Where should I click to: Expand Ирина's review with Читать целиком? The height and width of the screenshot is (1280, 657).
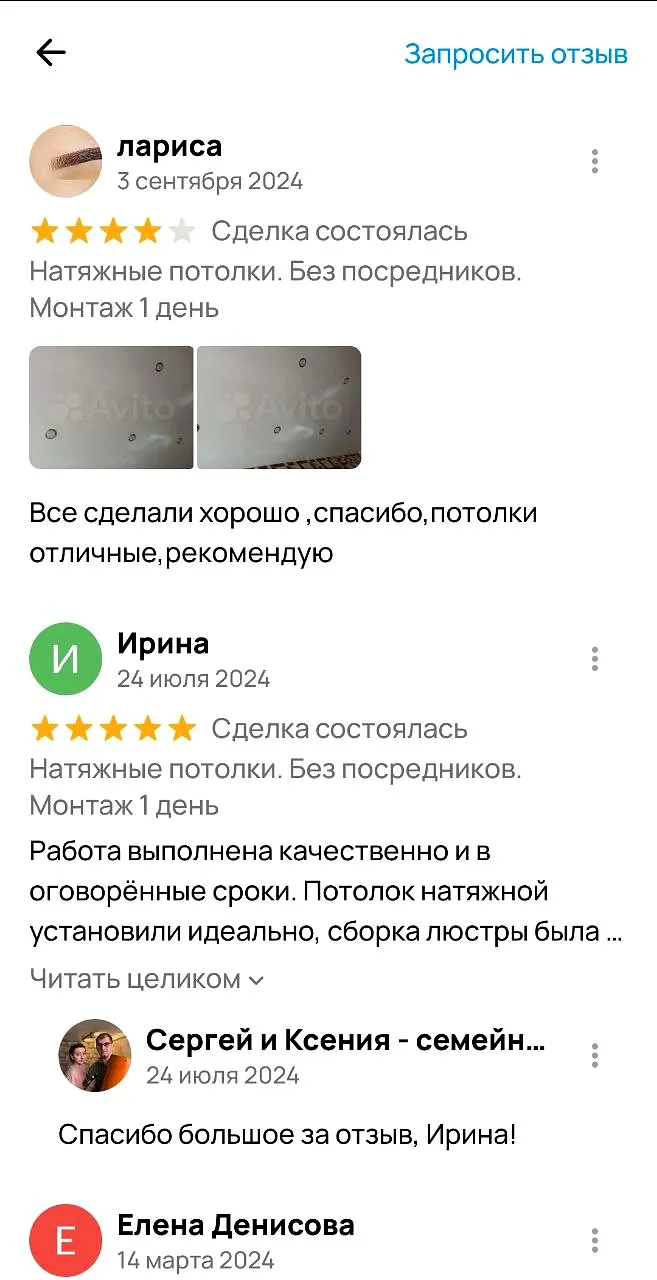pyautogui.click(x=147, y=979)
